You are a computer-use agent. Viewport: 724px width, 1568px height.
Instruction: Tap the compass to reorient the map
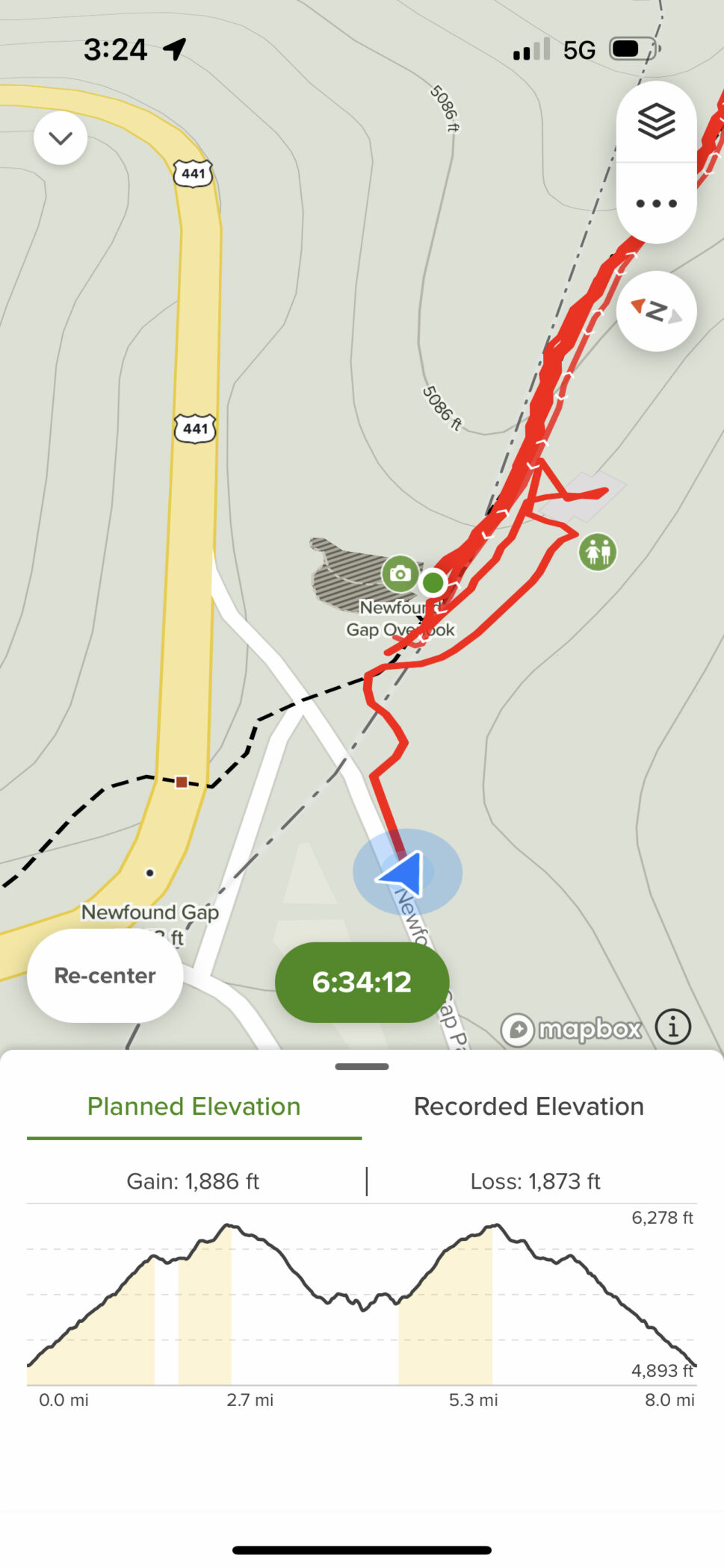click(656, 311)
